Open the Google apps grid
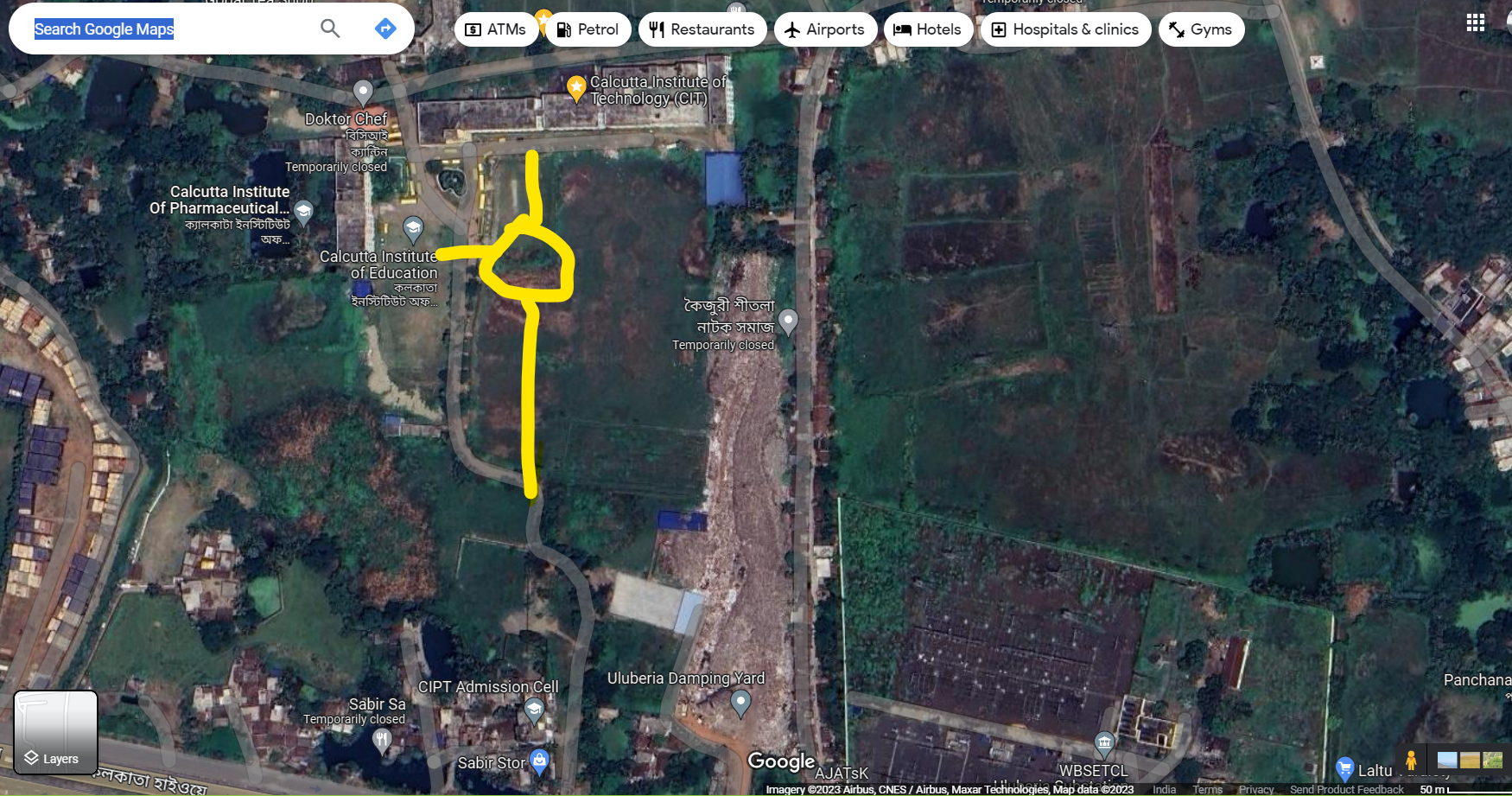The image size is (1512, 796). coord(1475,22)
